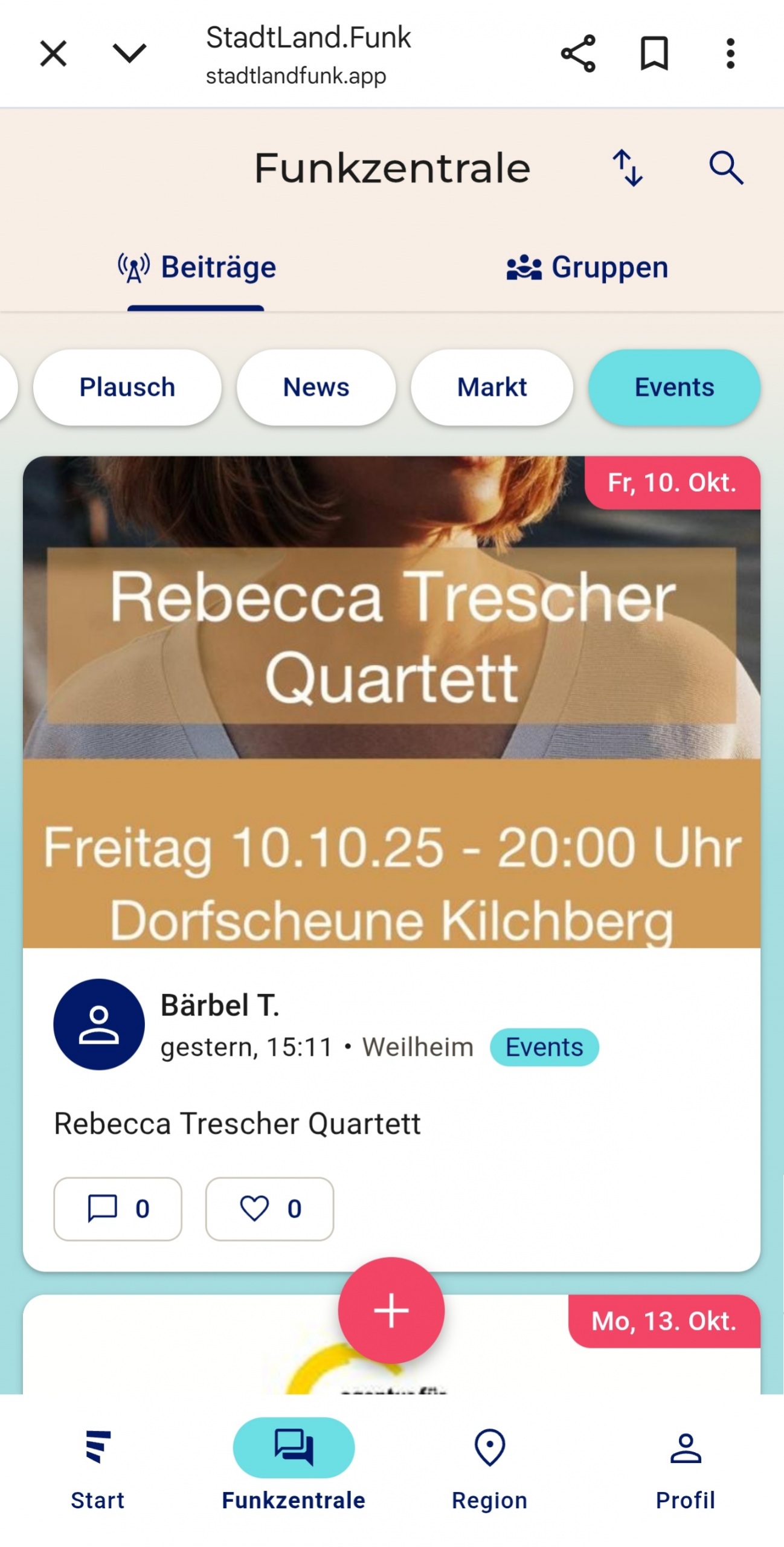Show the Markt category

492,387
